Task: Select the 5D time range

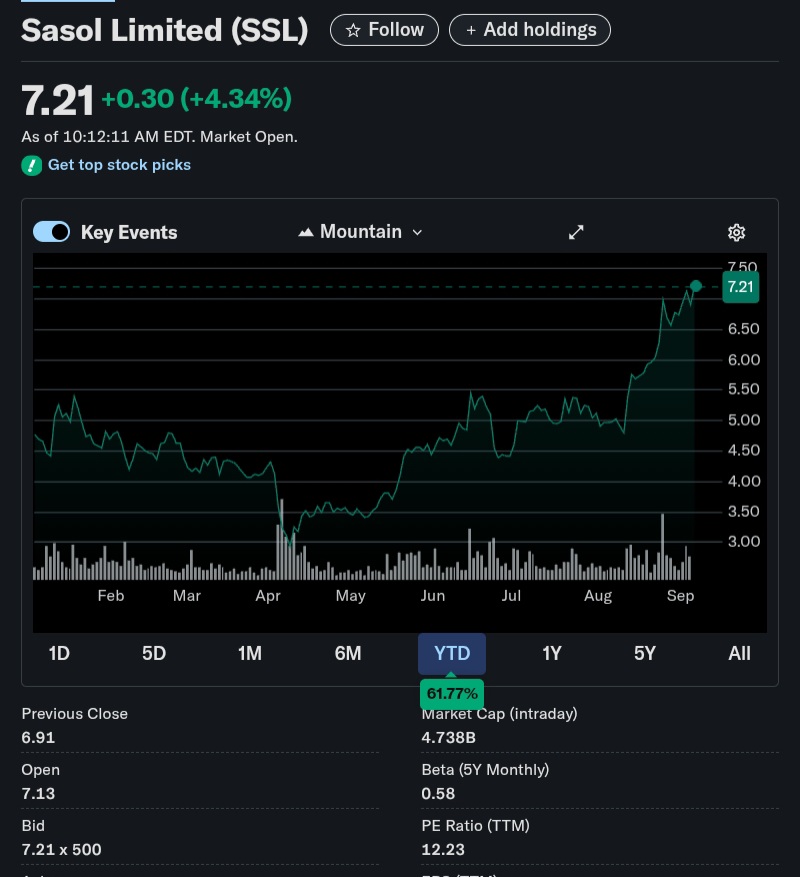Action: (x=154, y=653)
